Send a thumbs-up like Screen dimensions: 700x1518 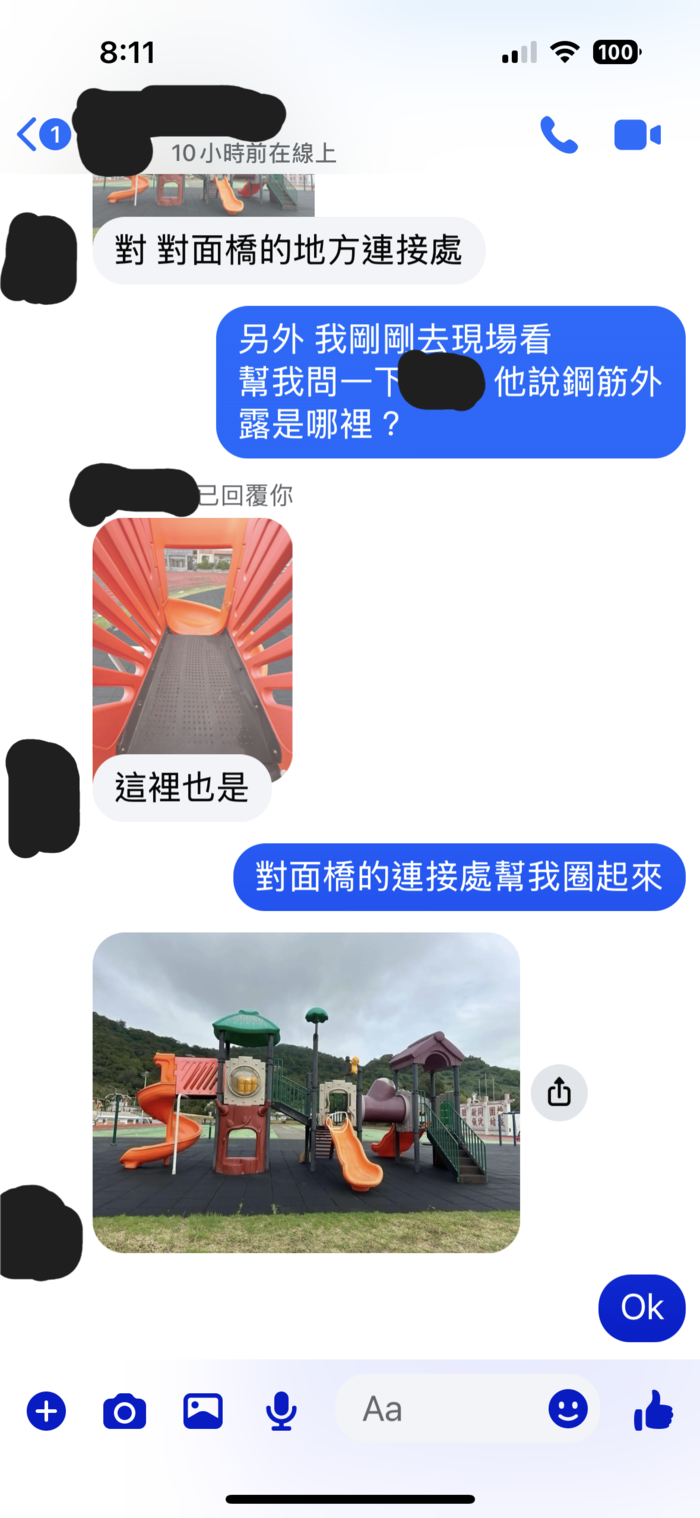[x=653, y=1410]
